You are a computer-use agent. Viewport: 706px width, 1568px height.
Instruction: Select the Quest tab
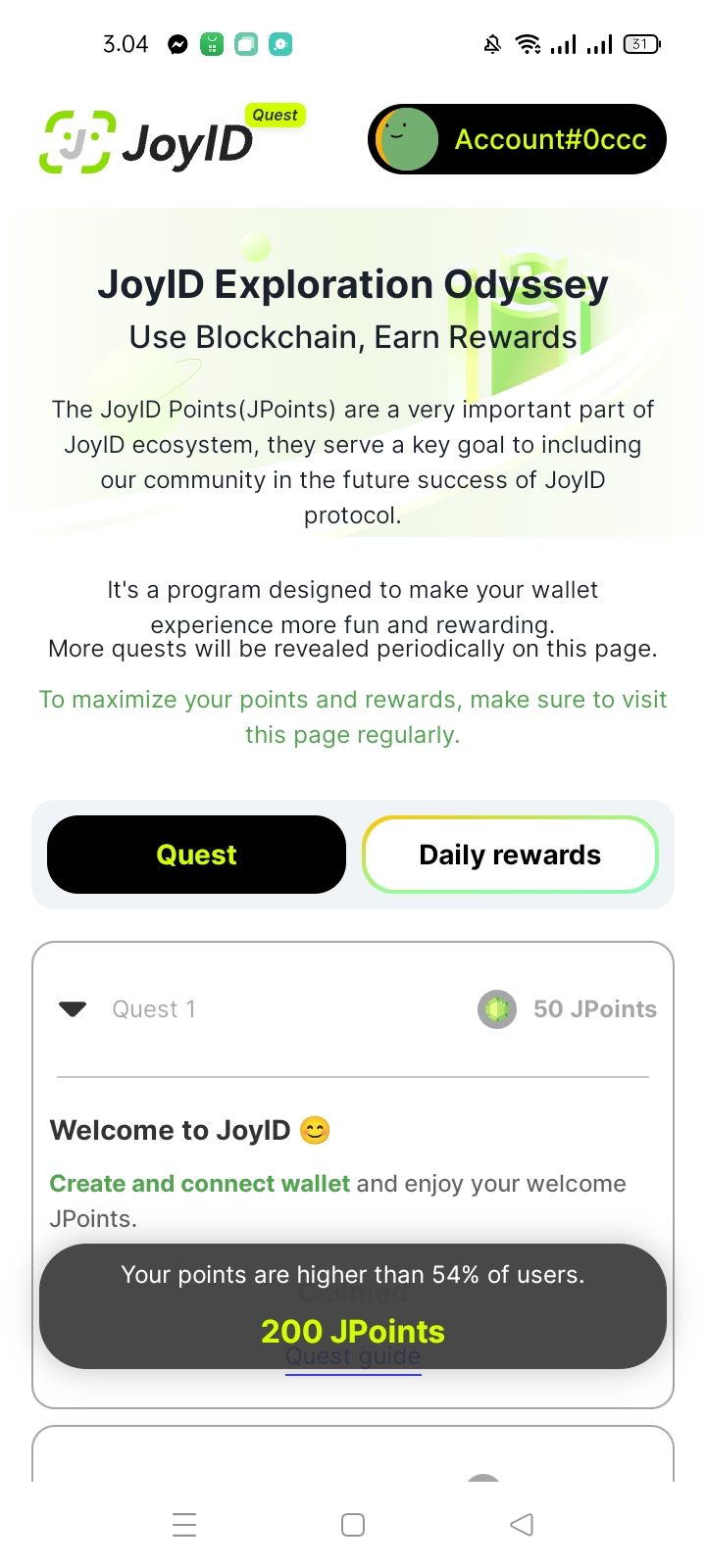click(196, 855)
